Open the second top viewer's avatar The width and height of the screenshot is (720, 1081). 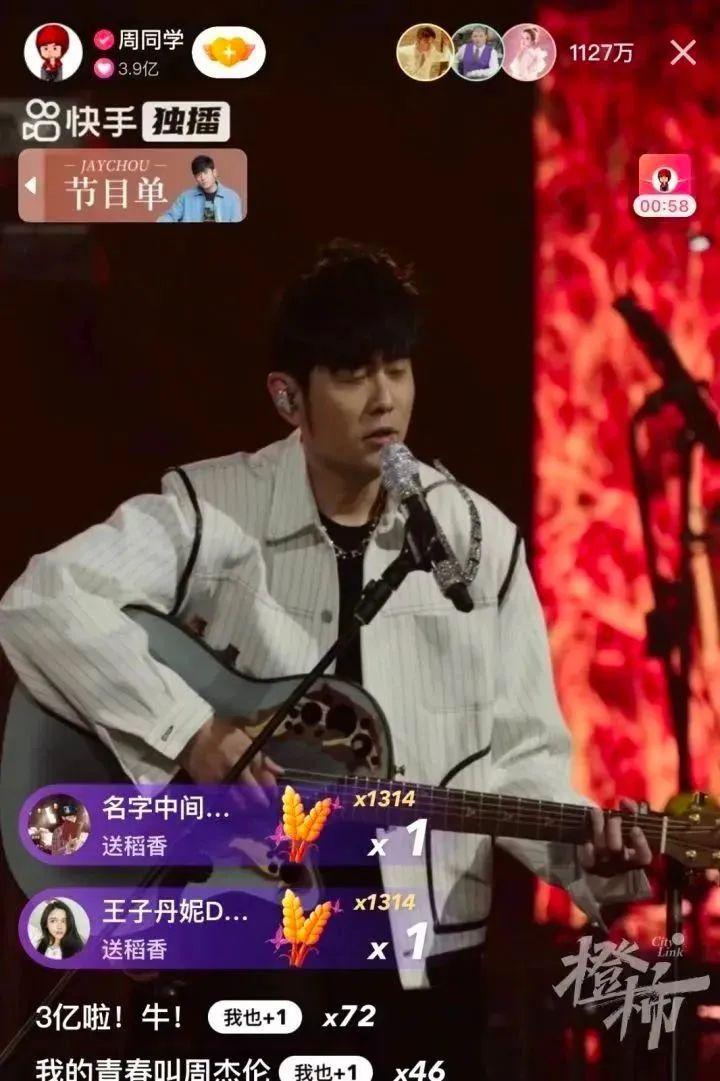click(x=476, y=52)
